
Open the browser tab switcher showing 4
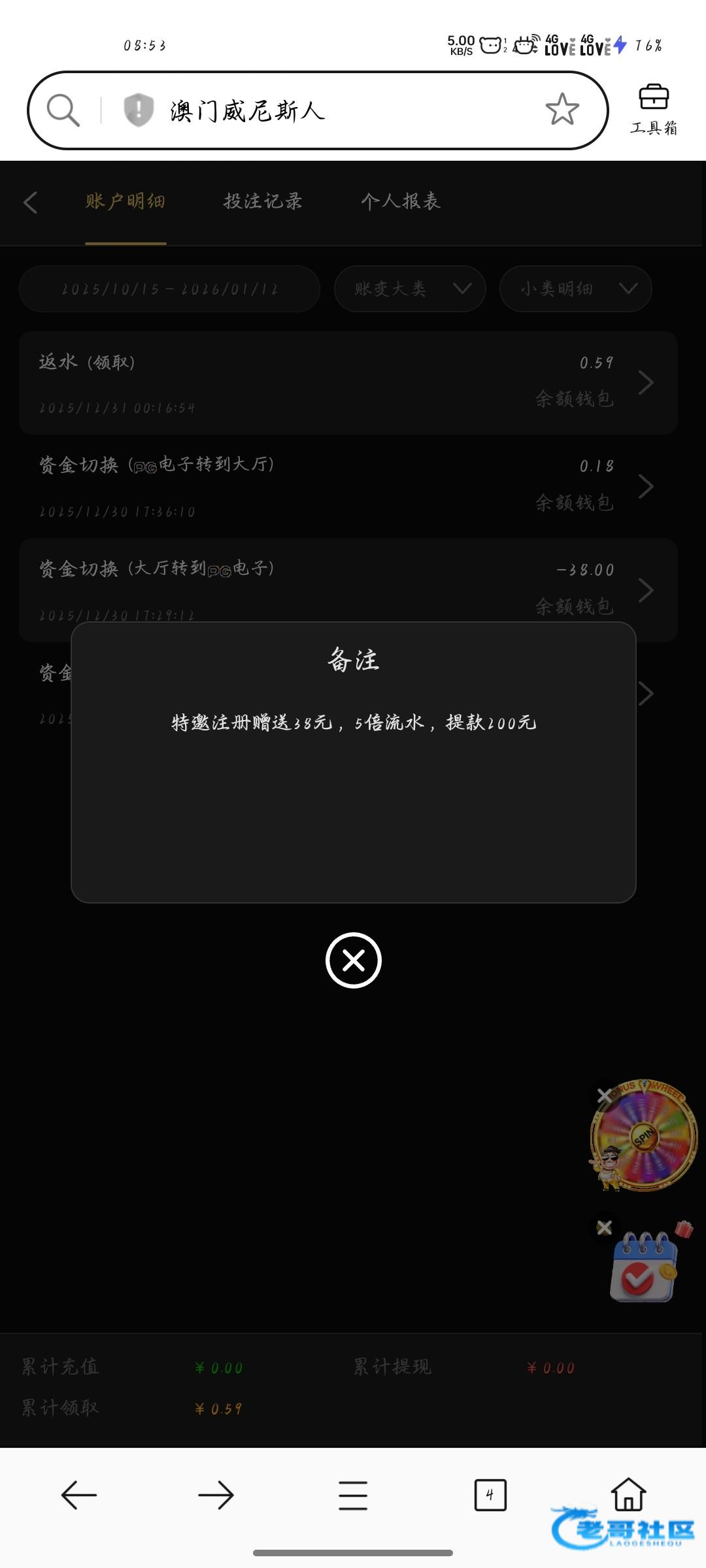pos(490,1495)
